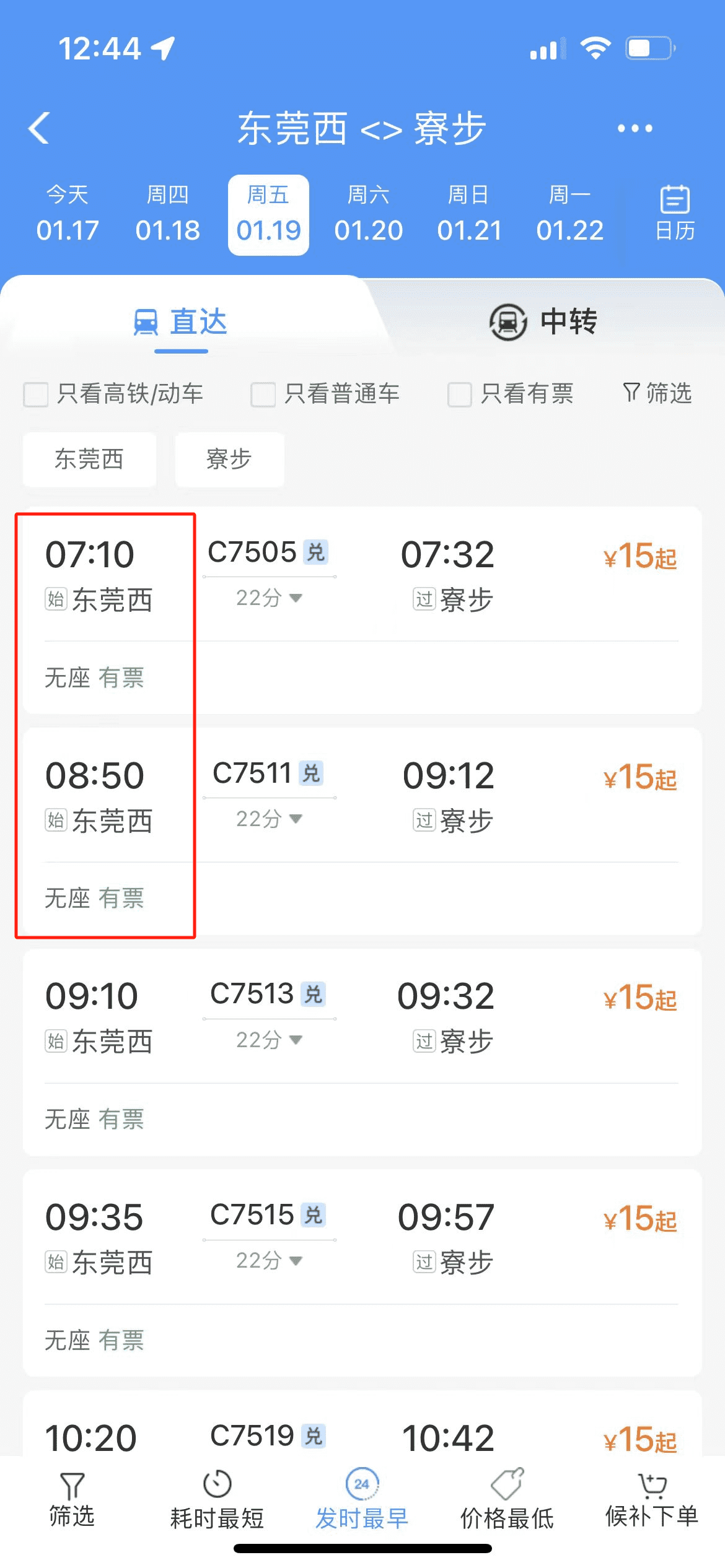
Task: Select the date 周四 01.18
Action: (168, 214)
